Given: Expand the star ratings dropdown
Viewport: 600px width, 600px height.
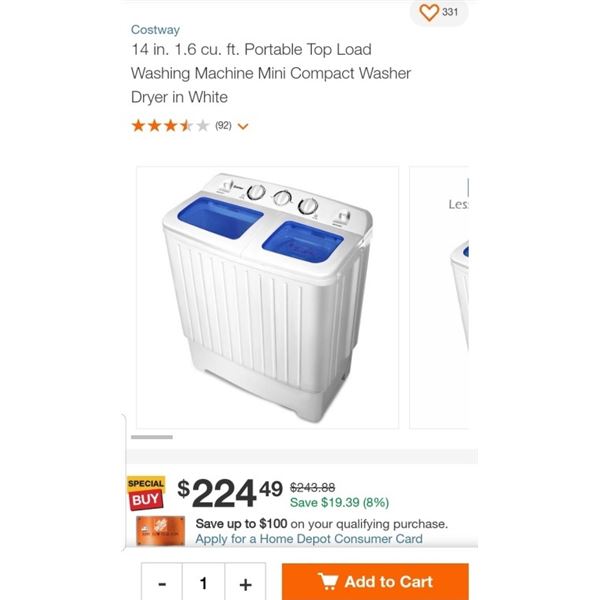Looking at the screenshot, I should click(243, 126).
